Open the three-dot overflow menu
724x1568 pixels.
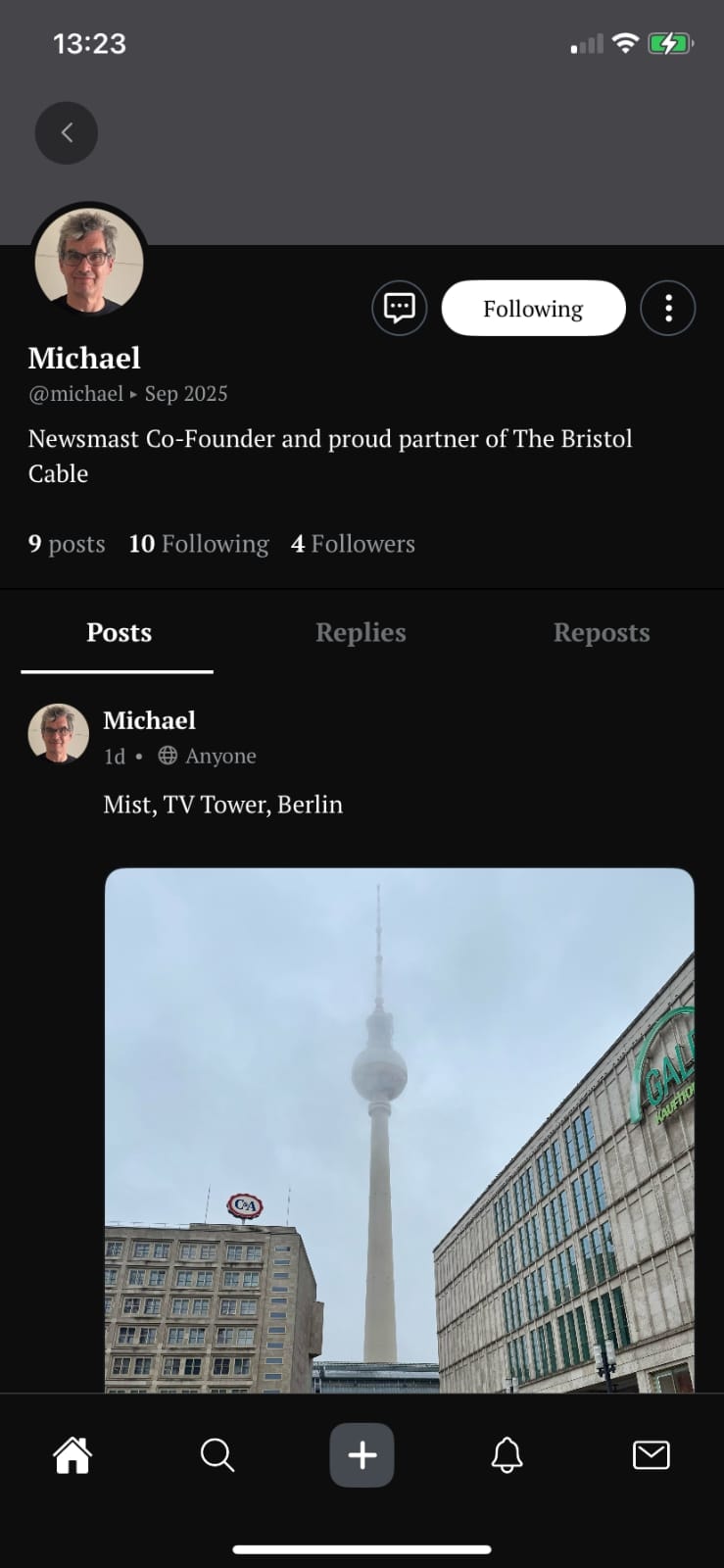[x=668, y=309]
